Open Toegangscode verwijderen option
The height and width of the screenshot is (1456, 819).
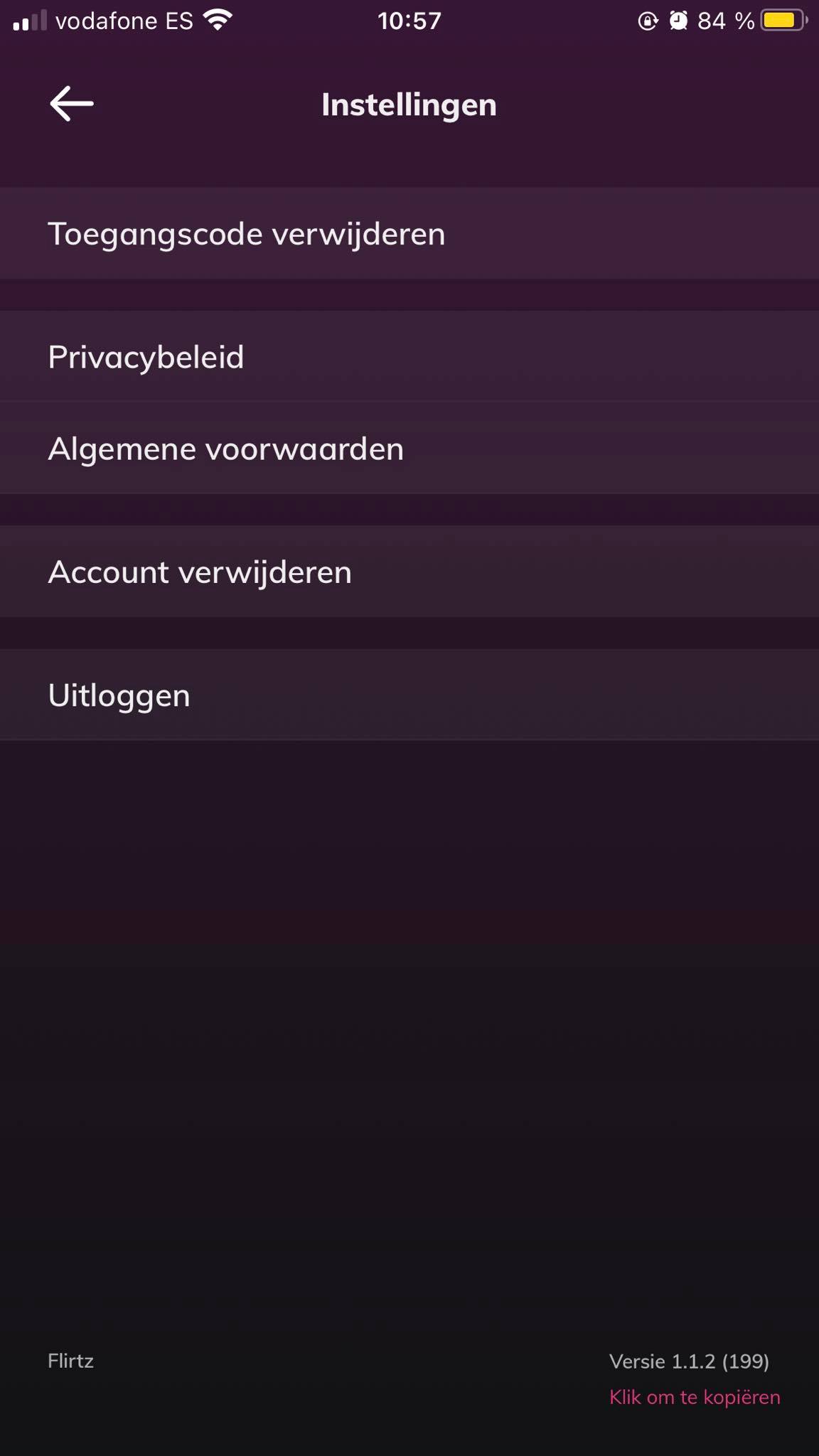[x=409, y=233]
